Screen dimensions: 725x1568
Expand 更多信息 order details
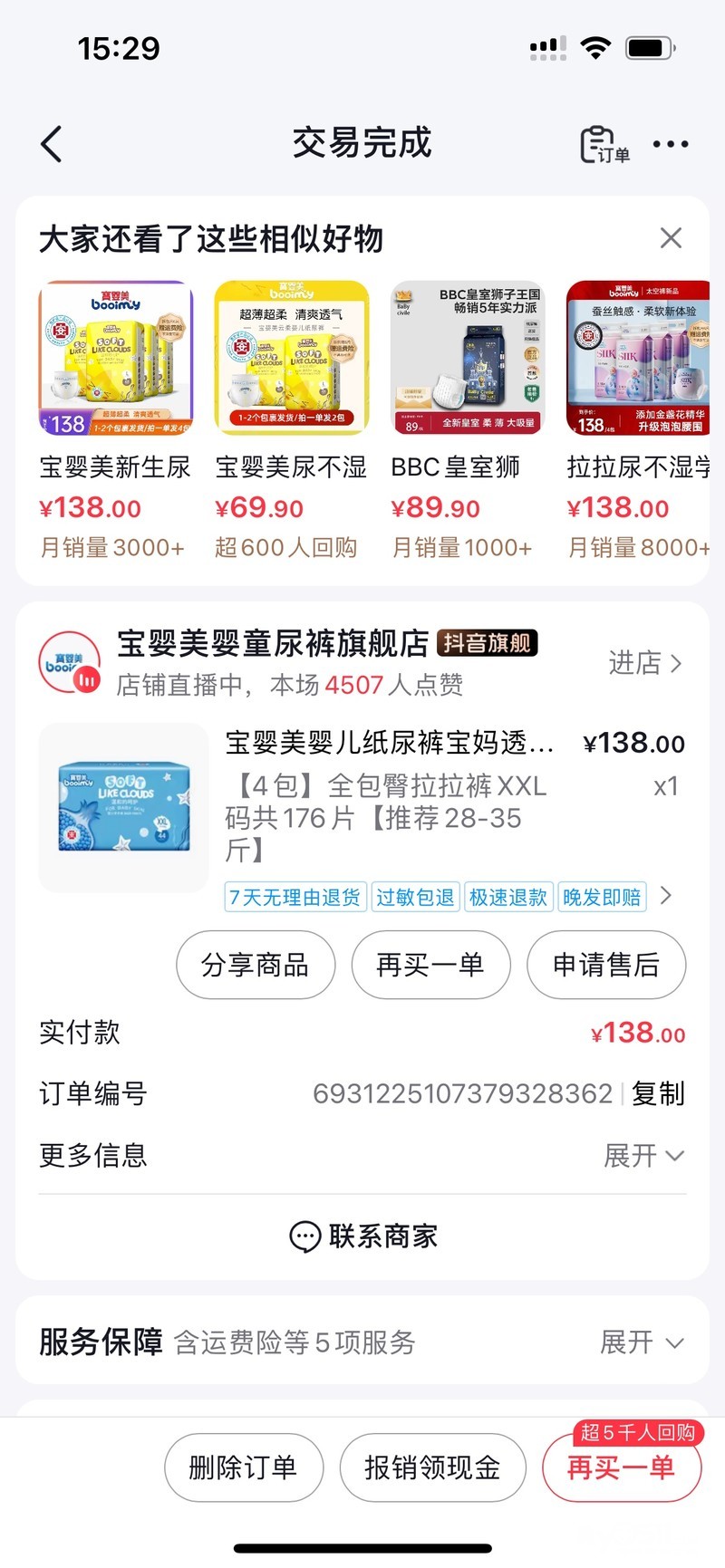click(644, 1156)
